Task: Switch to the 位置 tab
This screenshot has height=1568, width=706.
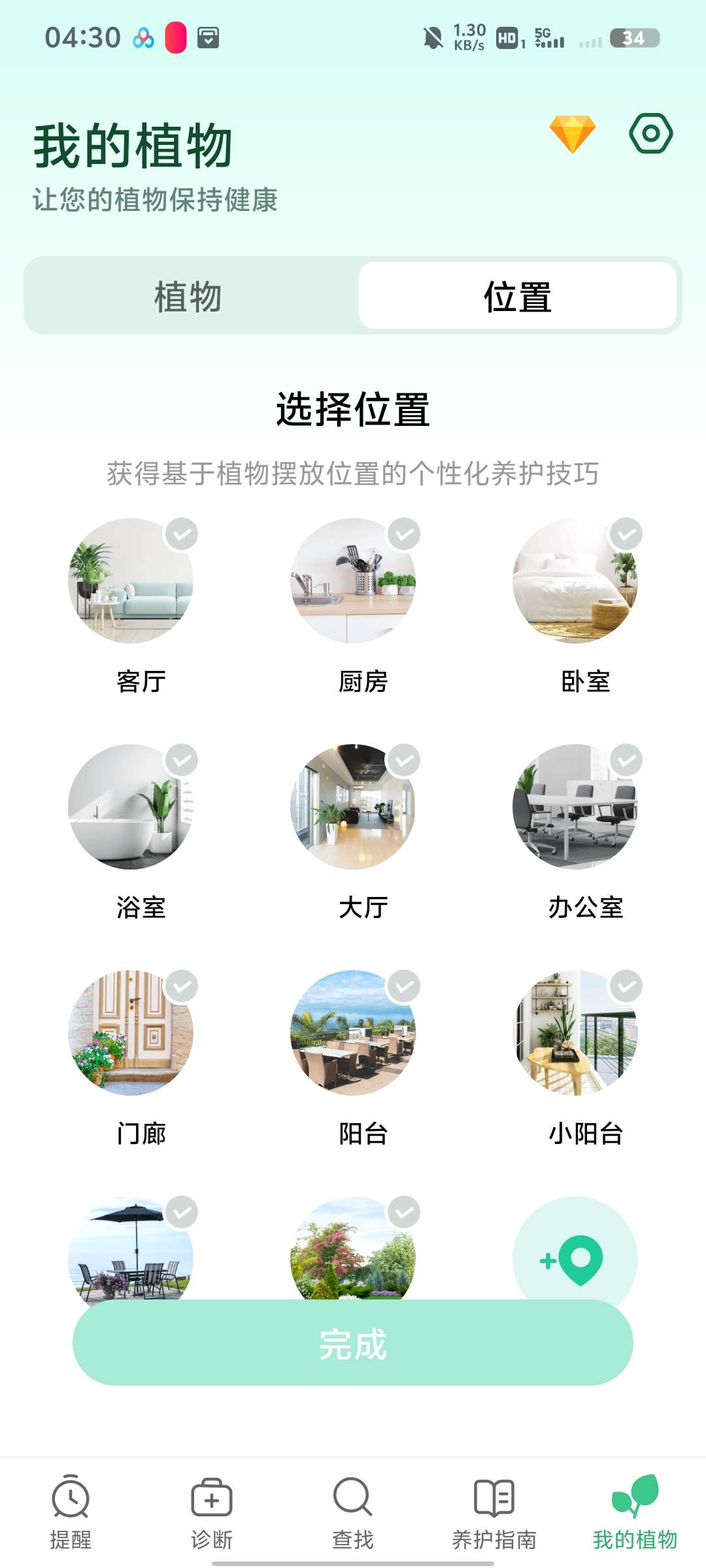Action: 517,297
